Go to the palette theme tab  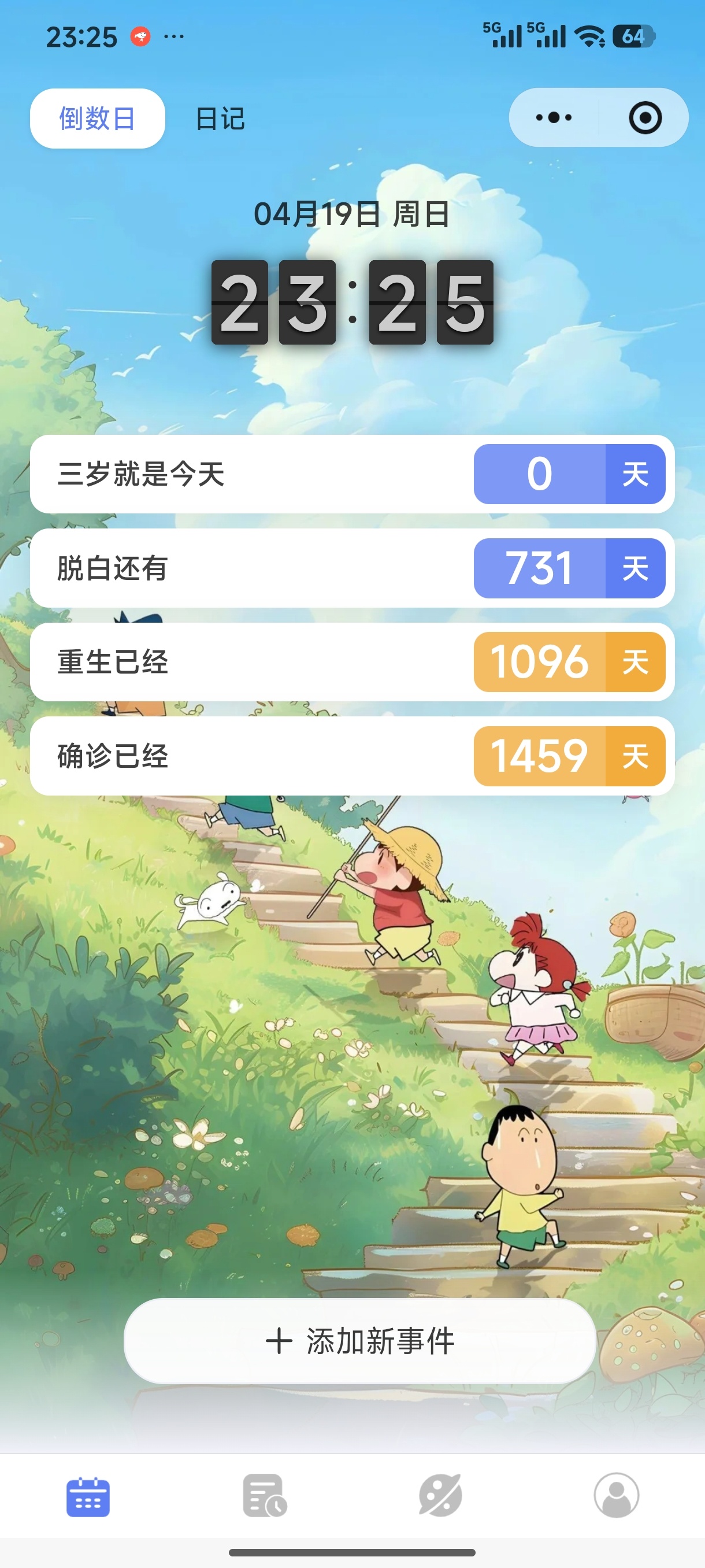pos(440,1496)
